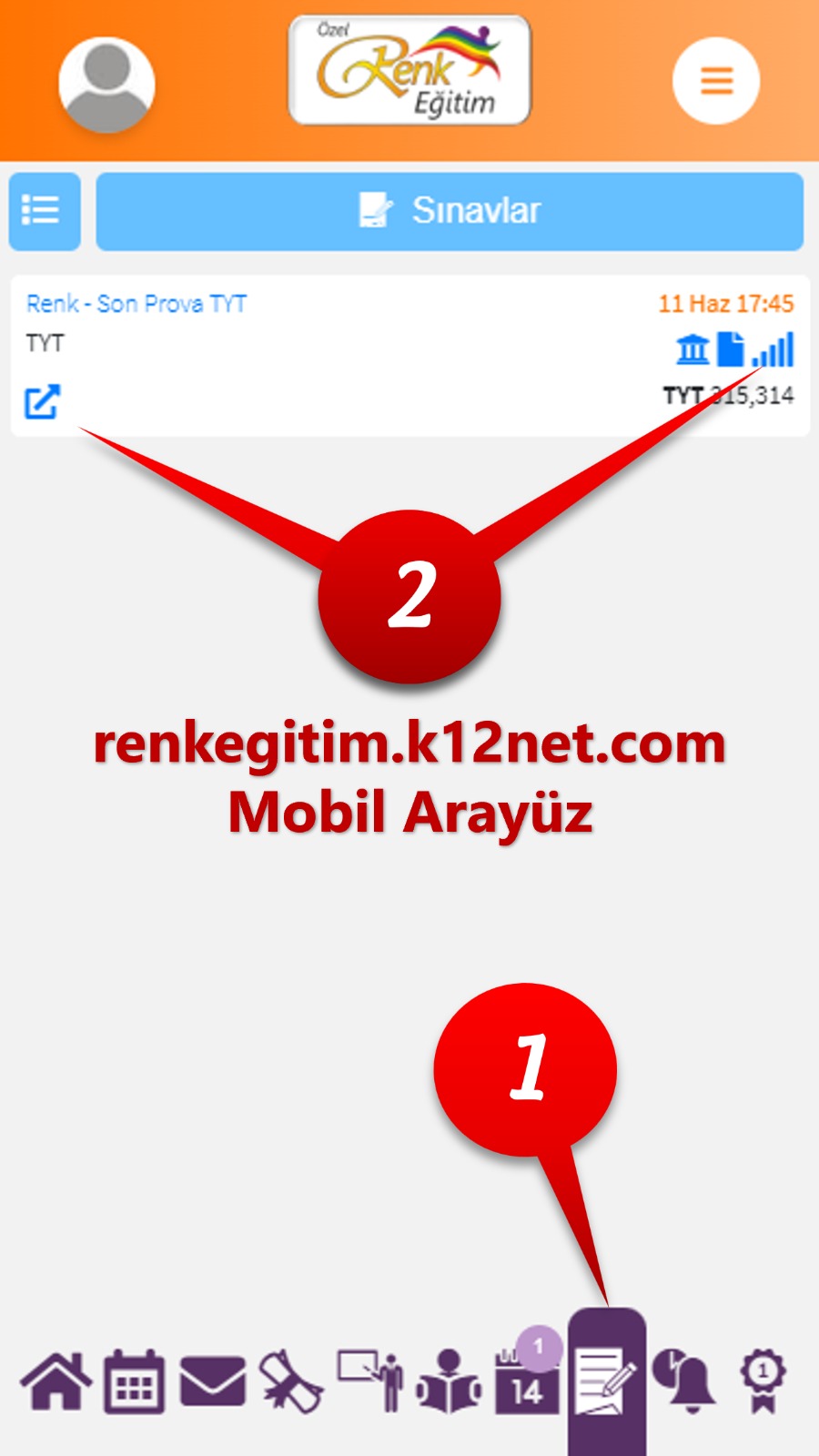Go to the home tab
Screen dimensions: 819x1456
click(56, 1381)
